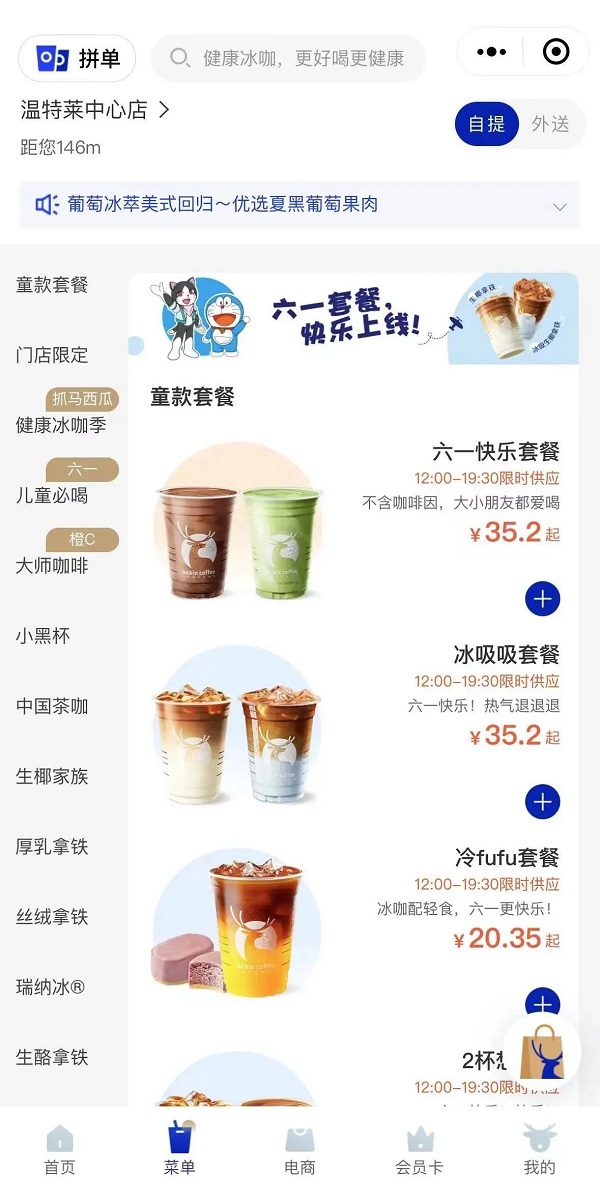Select the 健康冰咖季 category
This screenshot has height=1202, width=600.
point(60,425)
